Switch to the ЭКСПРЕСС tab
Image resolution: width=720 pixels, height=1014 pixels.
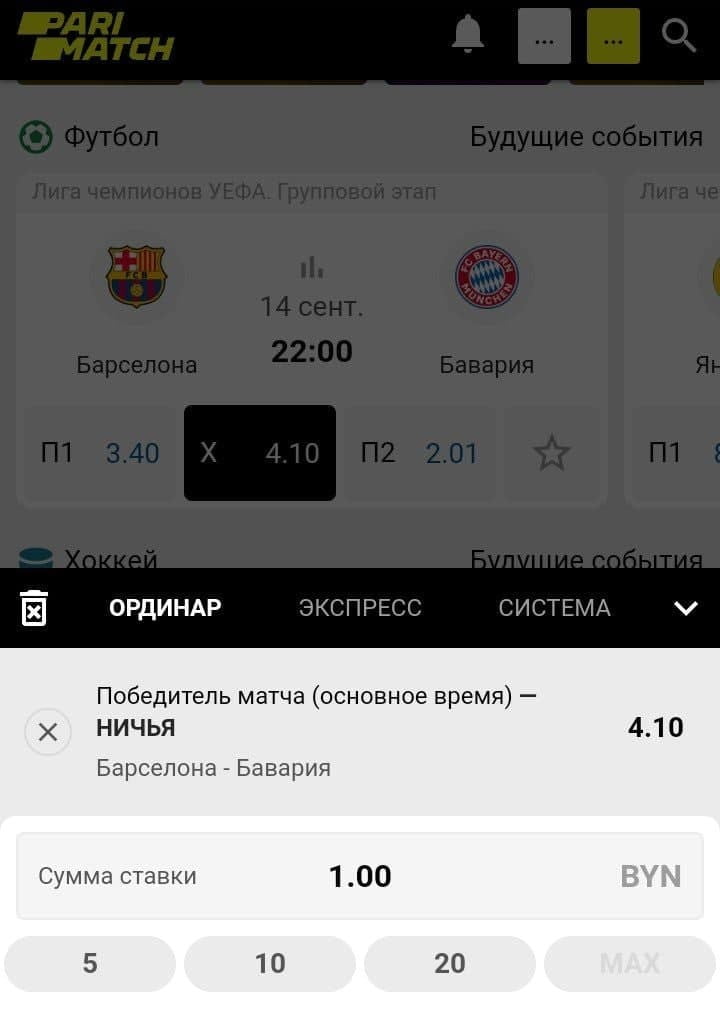(x=360, y=607)
